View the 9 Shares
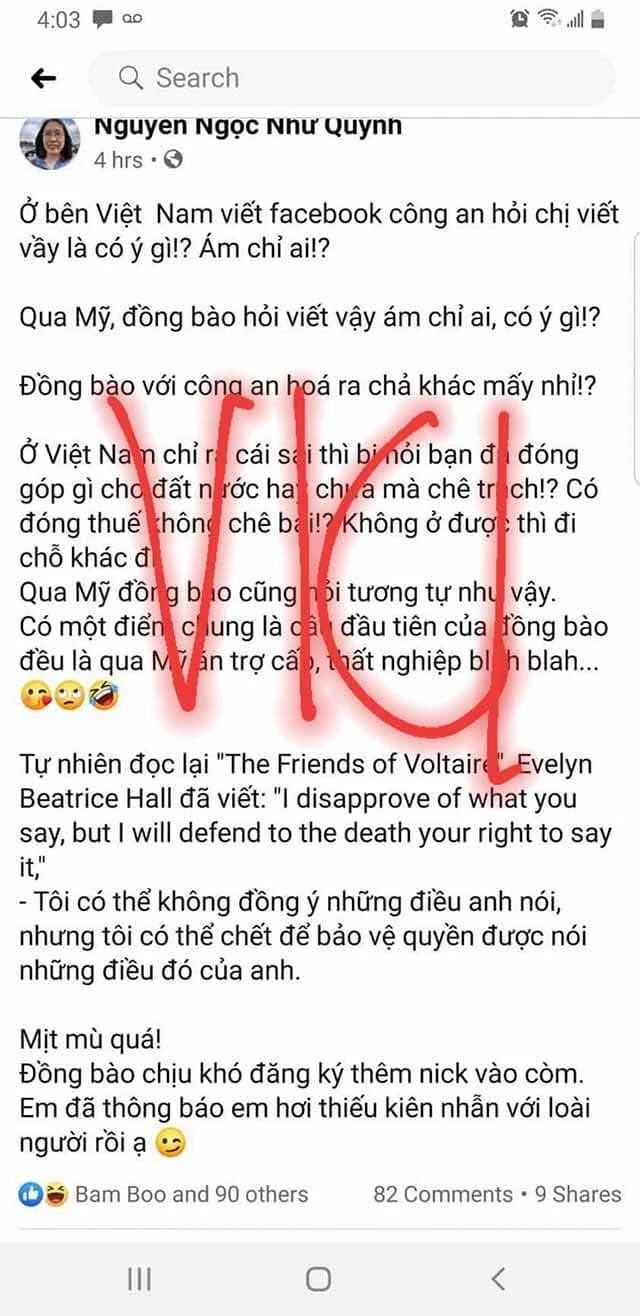Image resolution: width=640 pixels, height=1316 pixels. point(578,1195)
